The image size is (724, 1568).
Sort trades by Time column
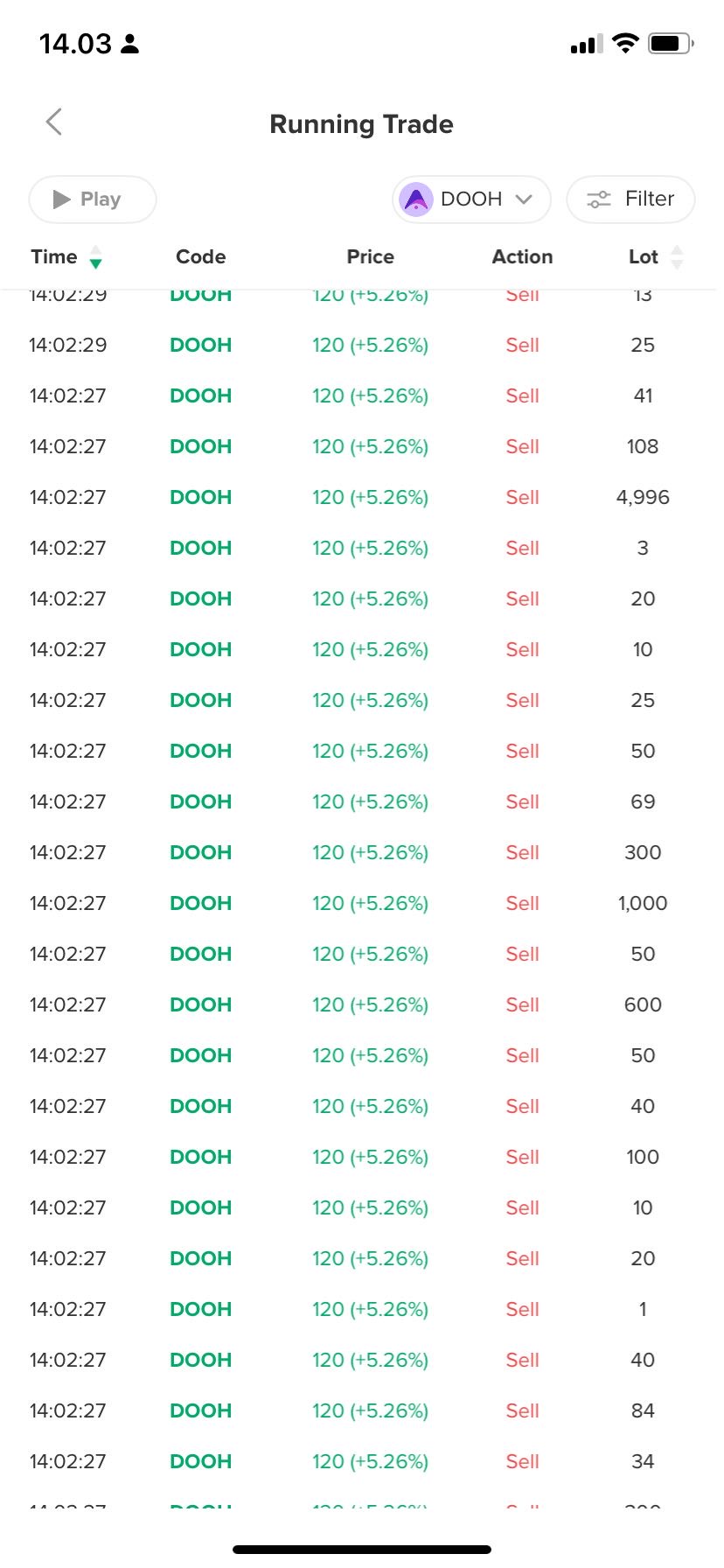[x=66, y=257]
